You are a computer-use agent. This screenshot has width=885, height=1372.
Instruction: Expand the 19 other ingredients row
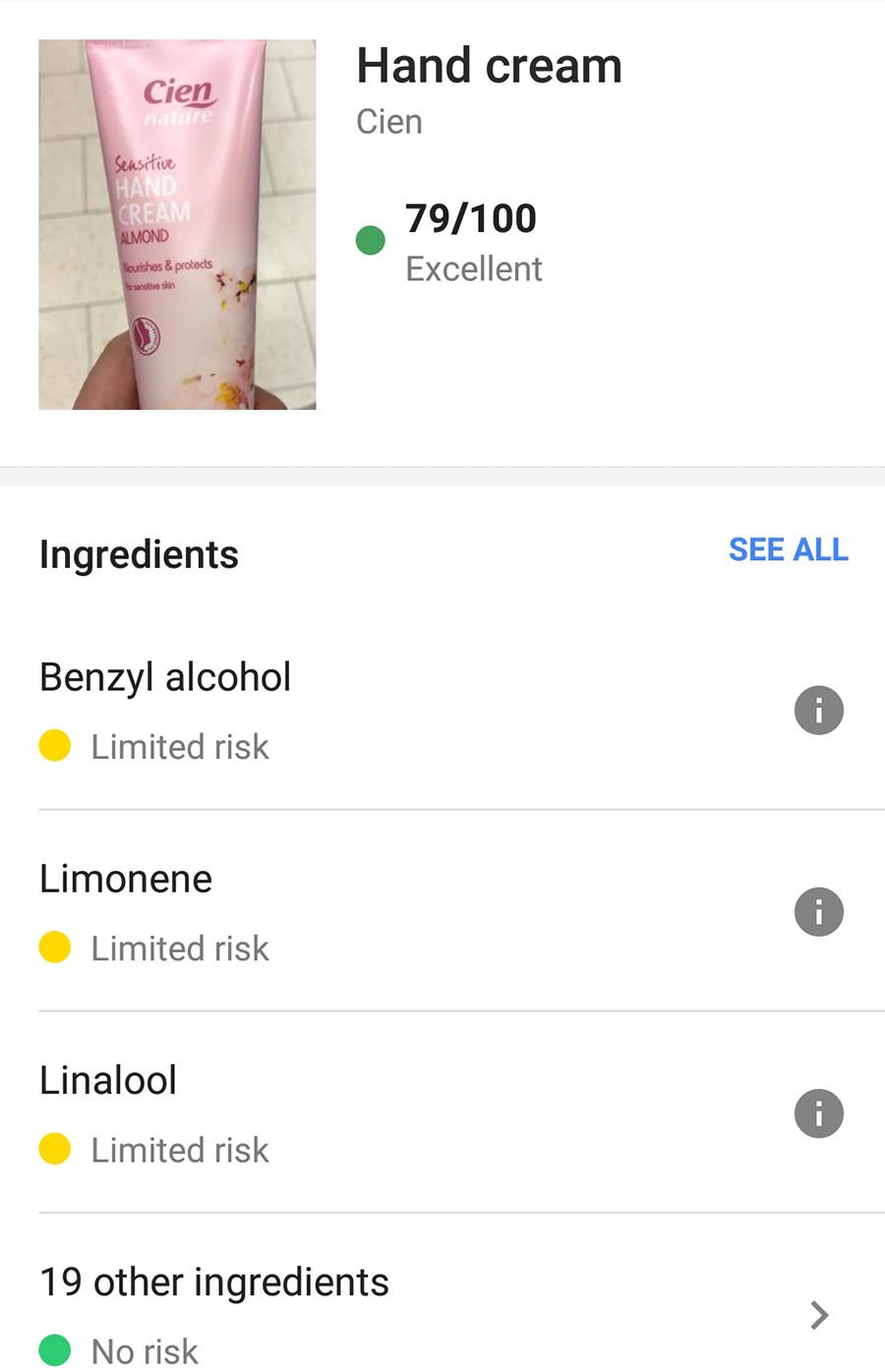click(818, 1314)
